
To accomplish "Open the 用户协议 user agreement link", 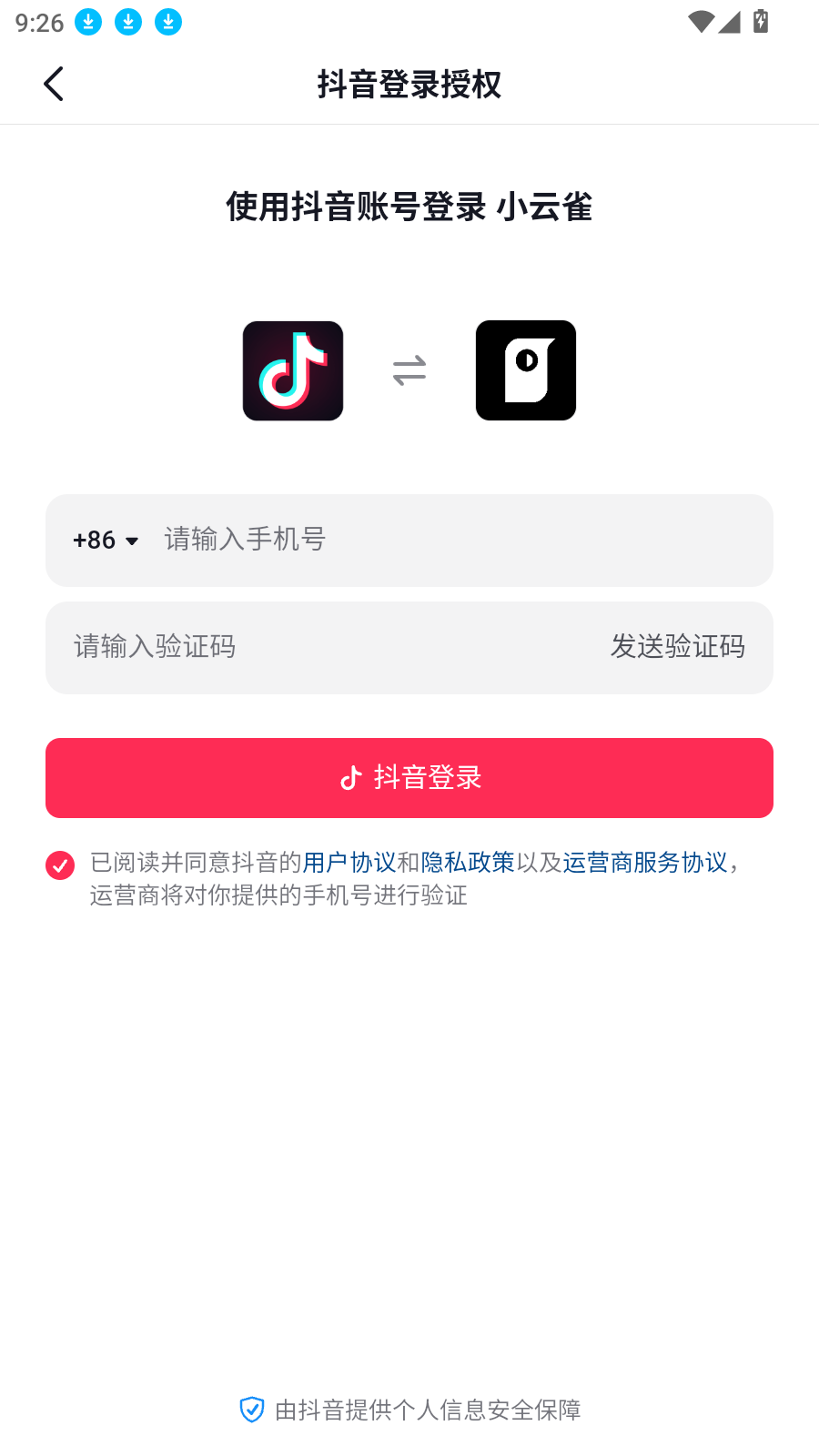I will click(351, 863).
